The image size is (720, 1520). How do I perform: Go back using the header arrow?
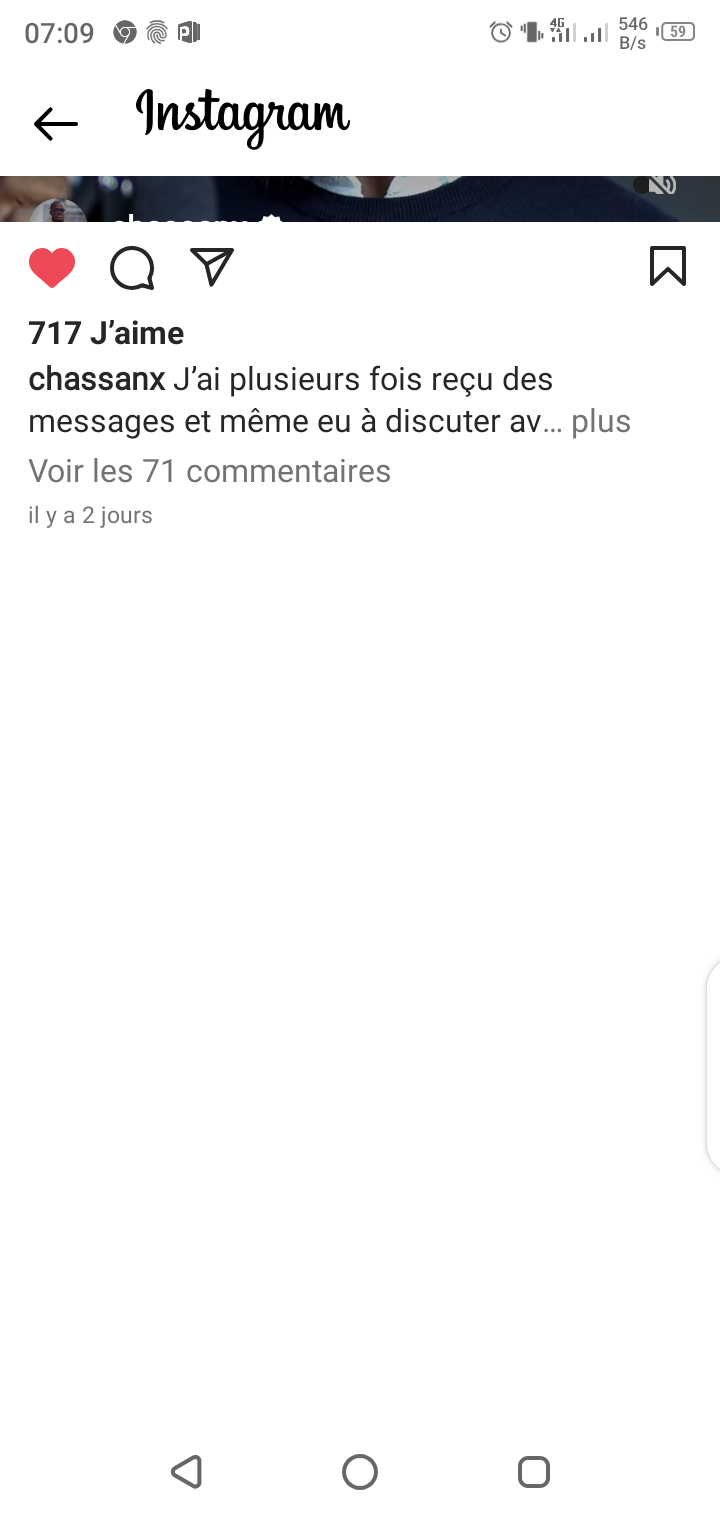click(x=56, y=123)
